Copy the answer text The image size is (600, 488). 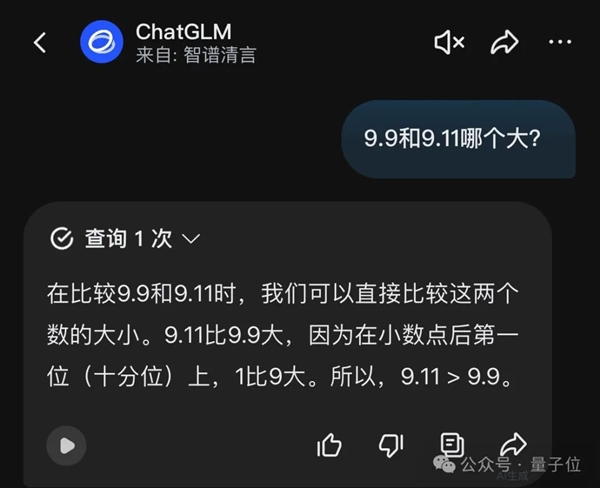(451, 445)
